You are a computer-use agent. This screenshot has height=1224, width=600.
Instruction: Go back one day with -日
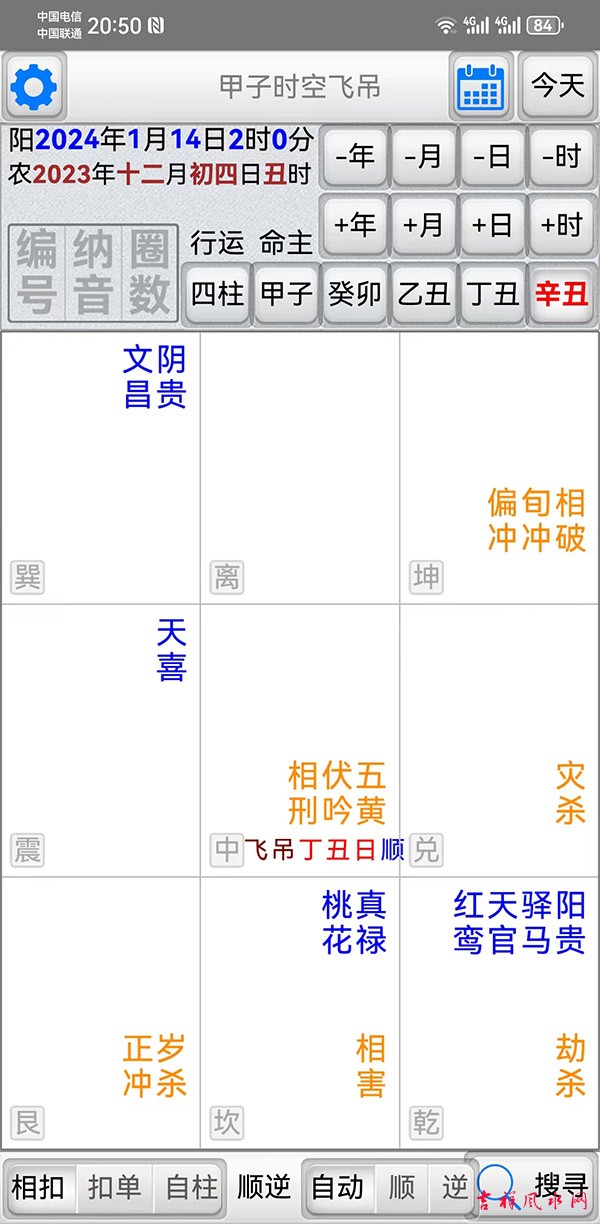tap(491, 156)
